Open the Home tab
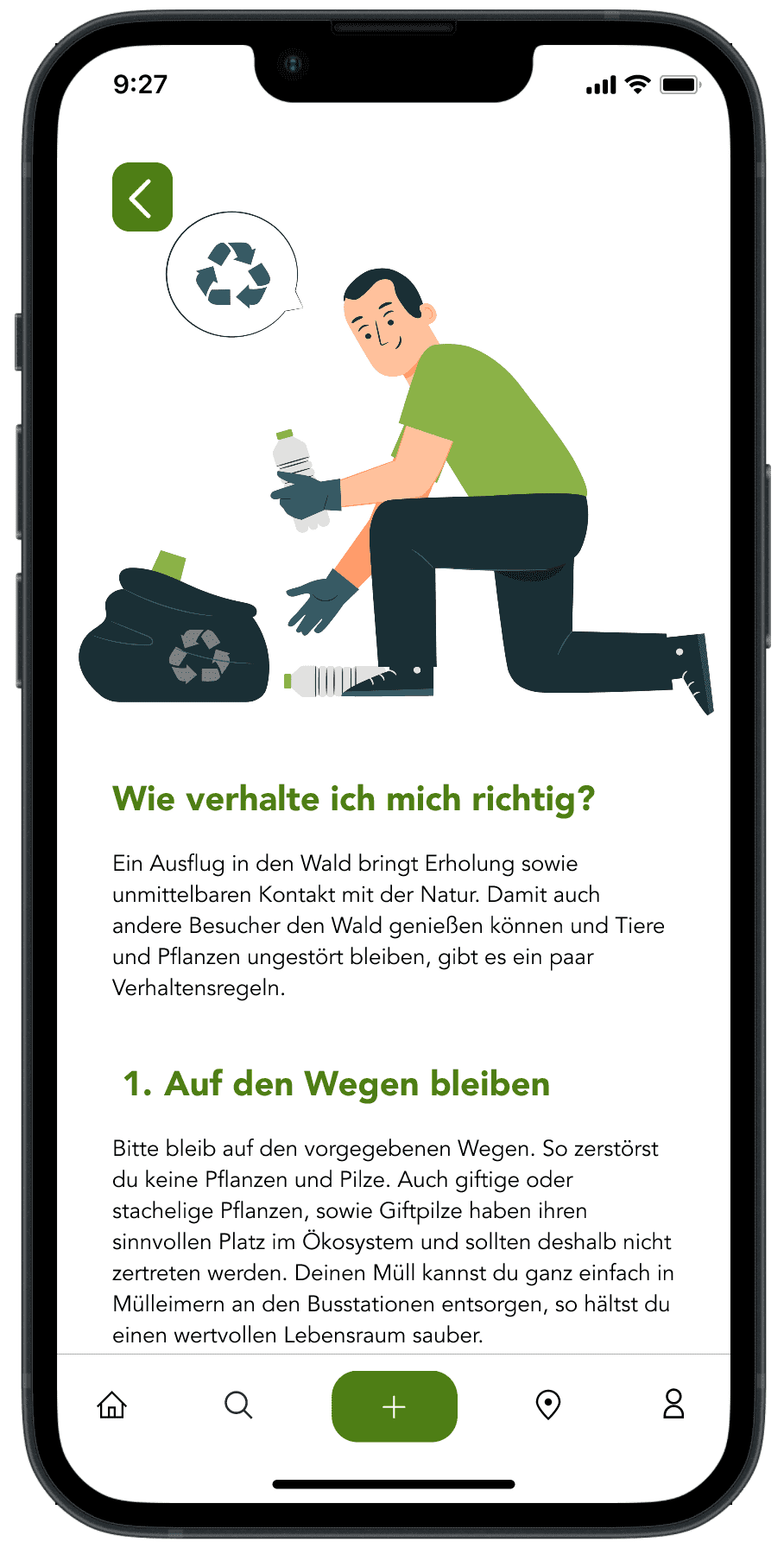 coord(111,1405)
